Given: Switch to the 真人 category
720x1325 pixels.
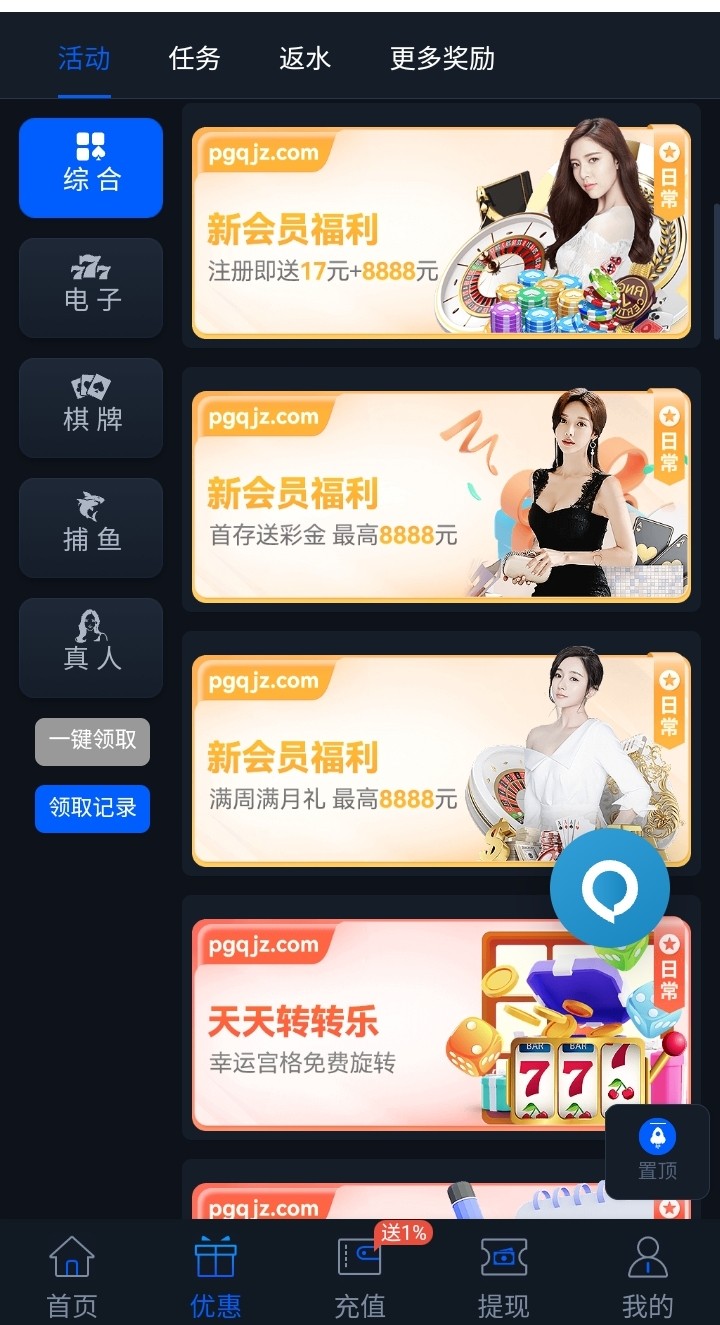Looking at the screenshot, I should [x=91, y=648].
